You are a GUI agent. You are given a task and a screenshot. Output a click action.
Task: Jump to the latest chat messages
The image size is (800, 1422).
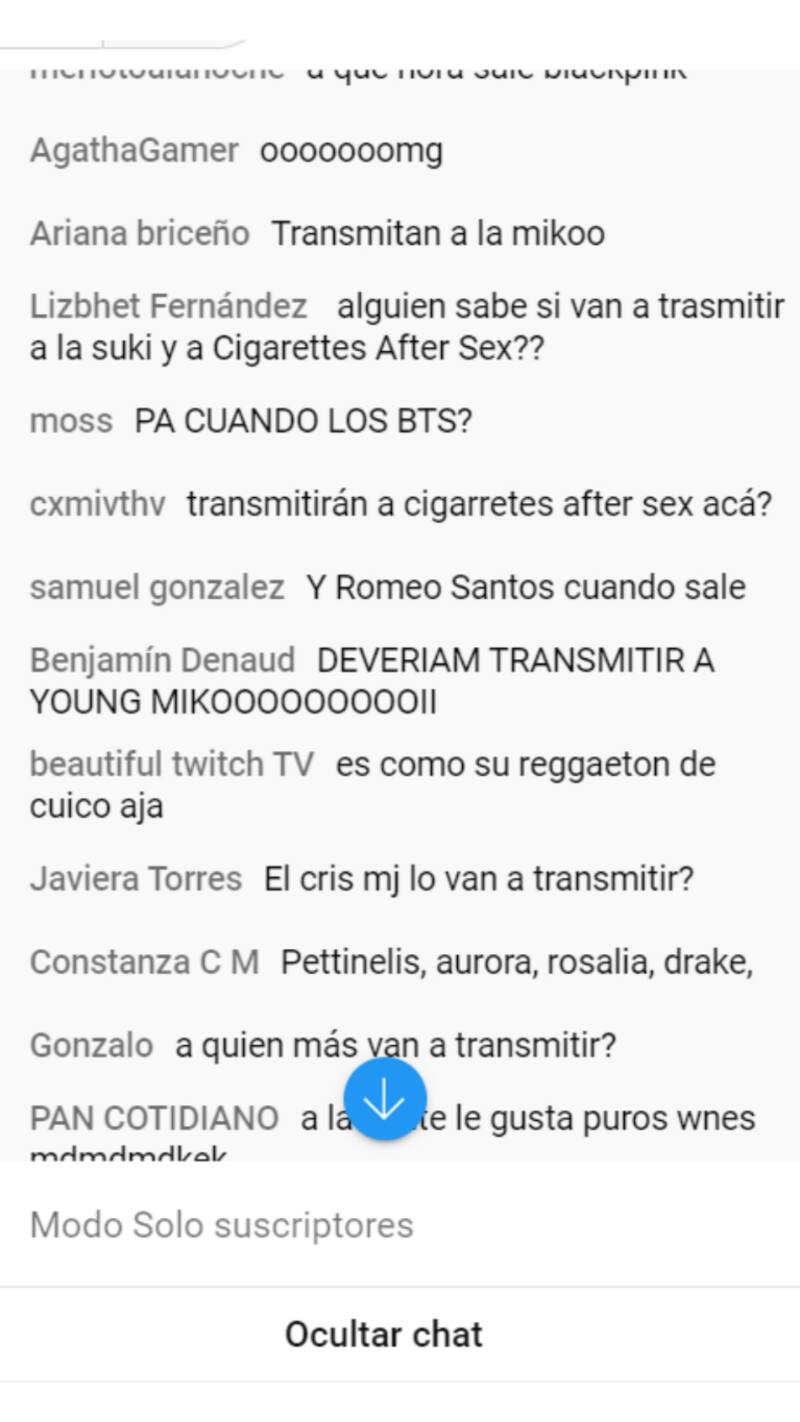coord(384,1099)
